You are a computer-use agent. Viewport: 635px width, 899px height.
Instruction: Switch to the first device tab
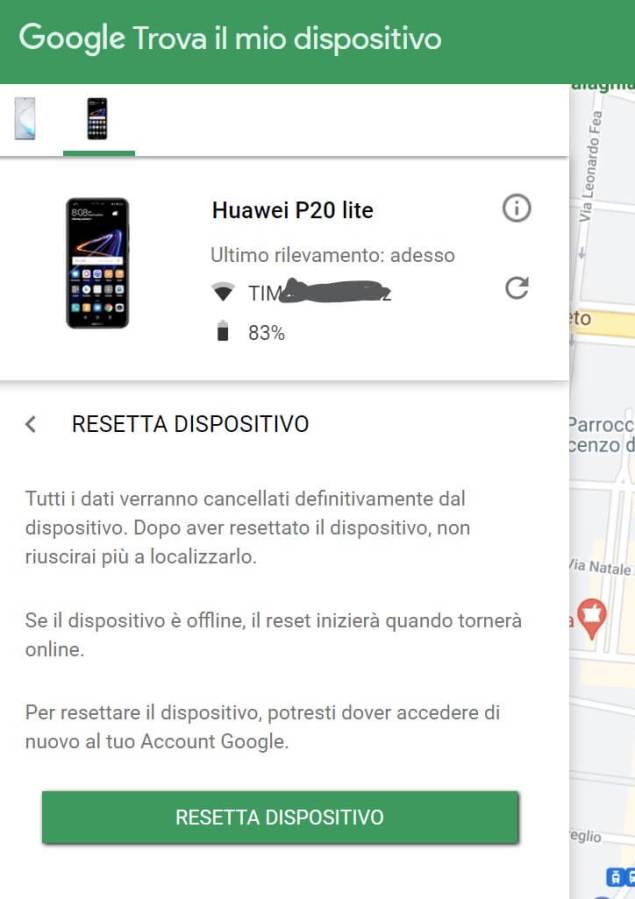point(25,119)
